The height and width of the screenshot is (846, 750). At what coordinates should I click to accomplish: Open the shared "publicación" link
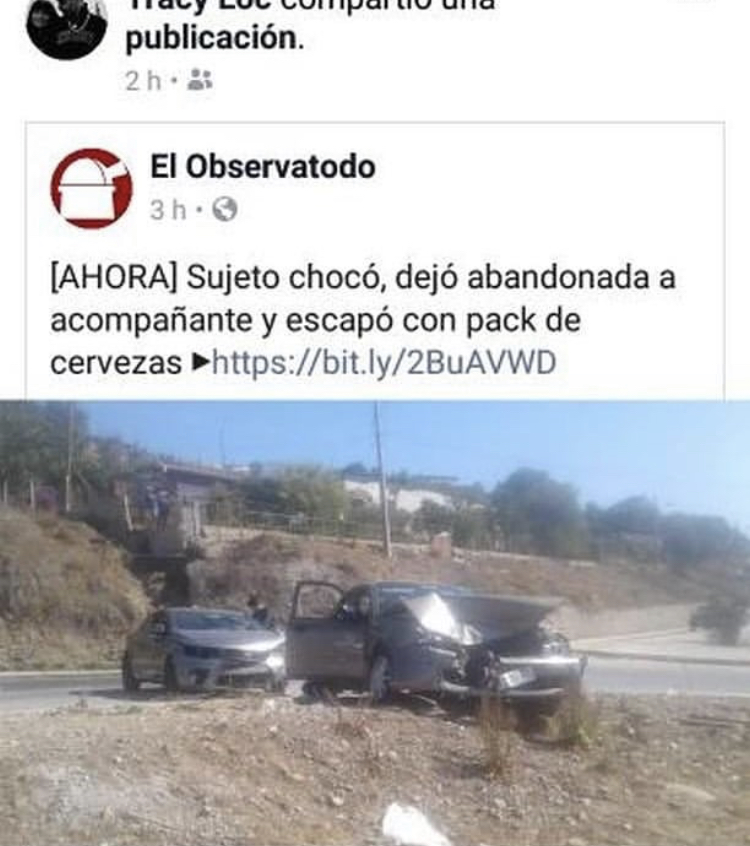[211, 40]
